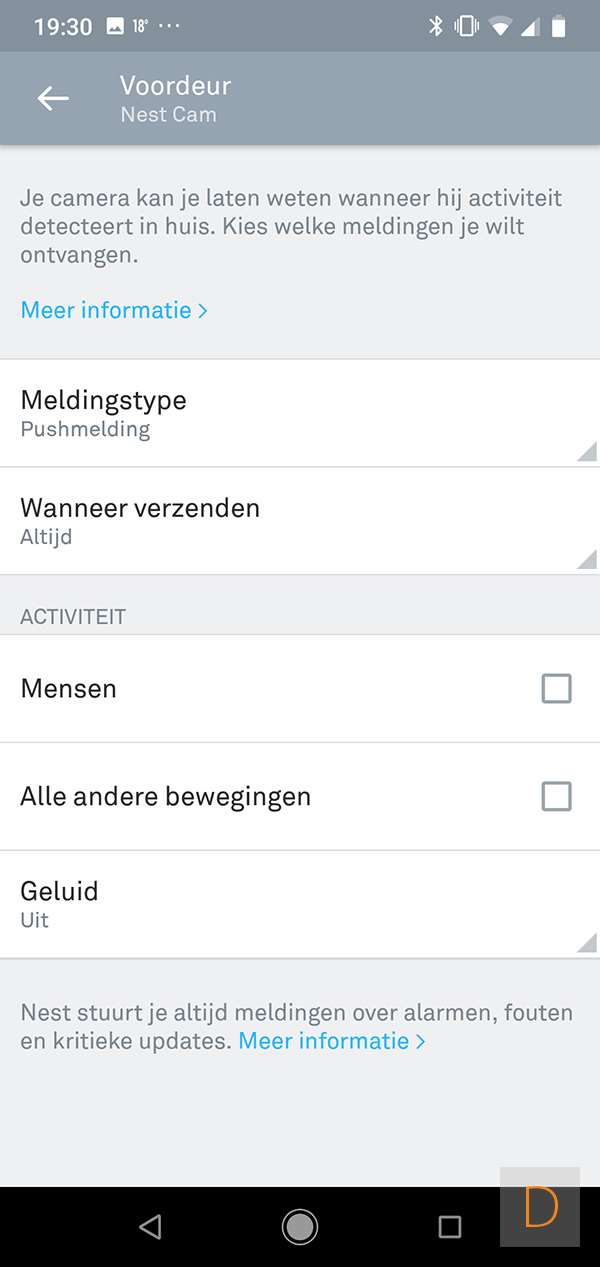The image size is (600, 1267).
Task: Open the Geluid setting
Action: click(300, 904)
